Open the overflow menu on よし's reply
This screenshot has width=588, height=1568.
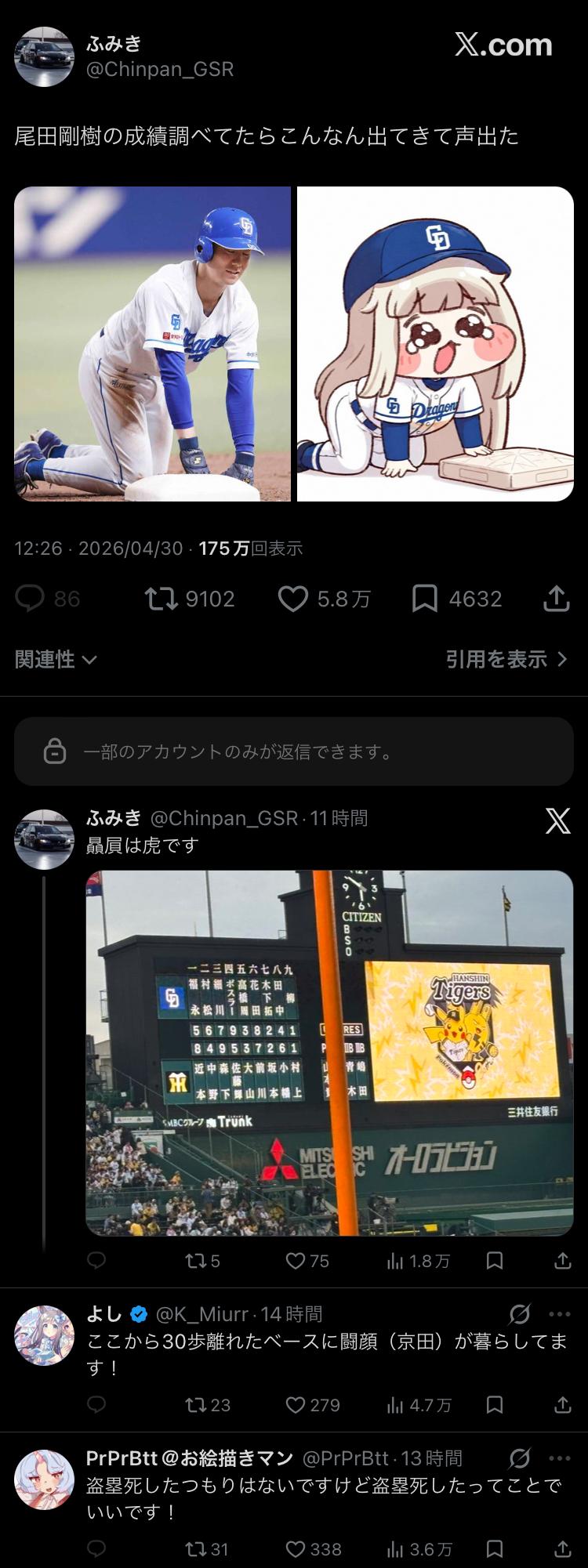pyautogui.click(x=560, y=1314)
